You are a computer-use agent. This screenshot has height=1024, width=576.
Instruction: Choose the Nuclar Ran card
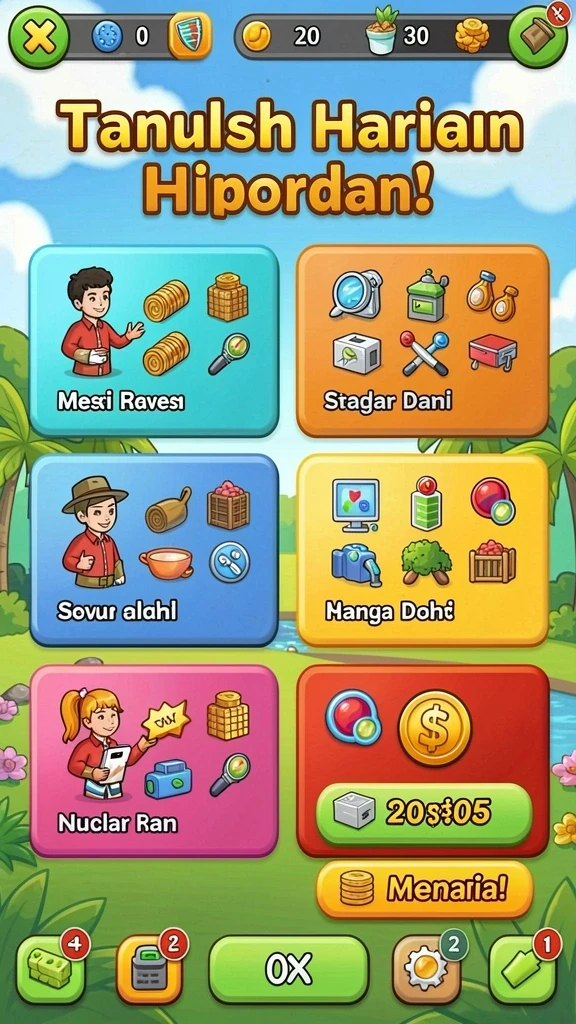154,761
